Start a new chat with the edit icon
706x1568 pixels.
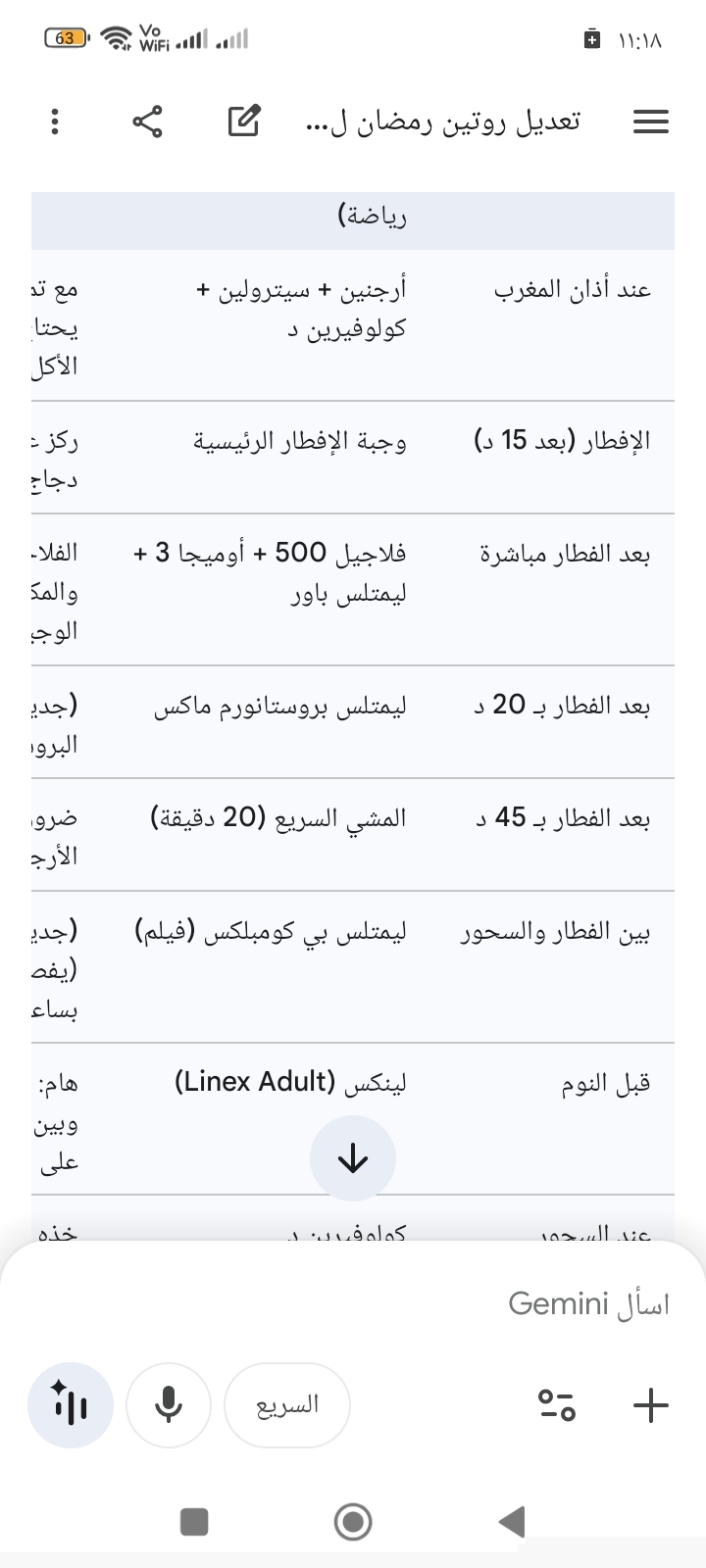243,122
